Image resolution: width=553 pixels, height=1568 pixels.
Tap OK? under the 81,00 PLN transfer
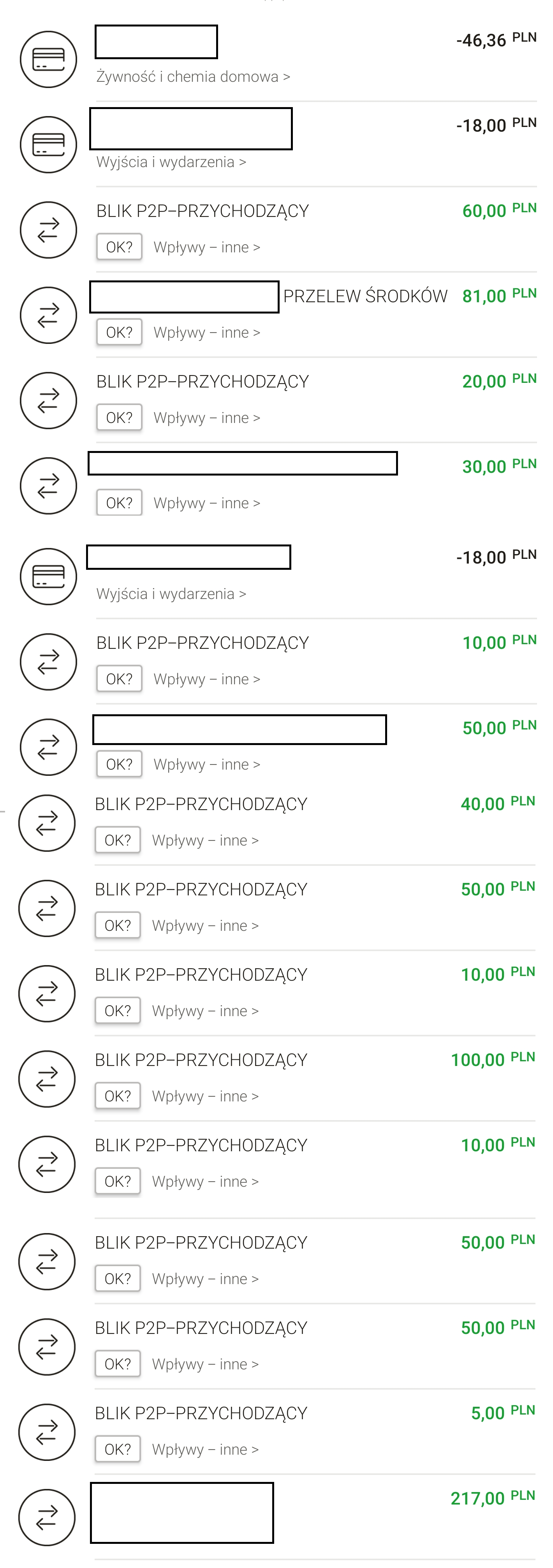pyautogui.click(x=119, y=332)
